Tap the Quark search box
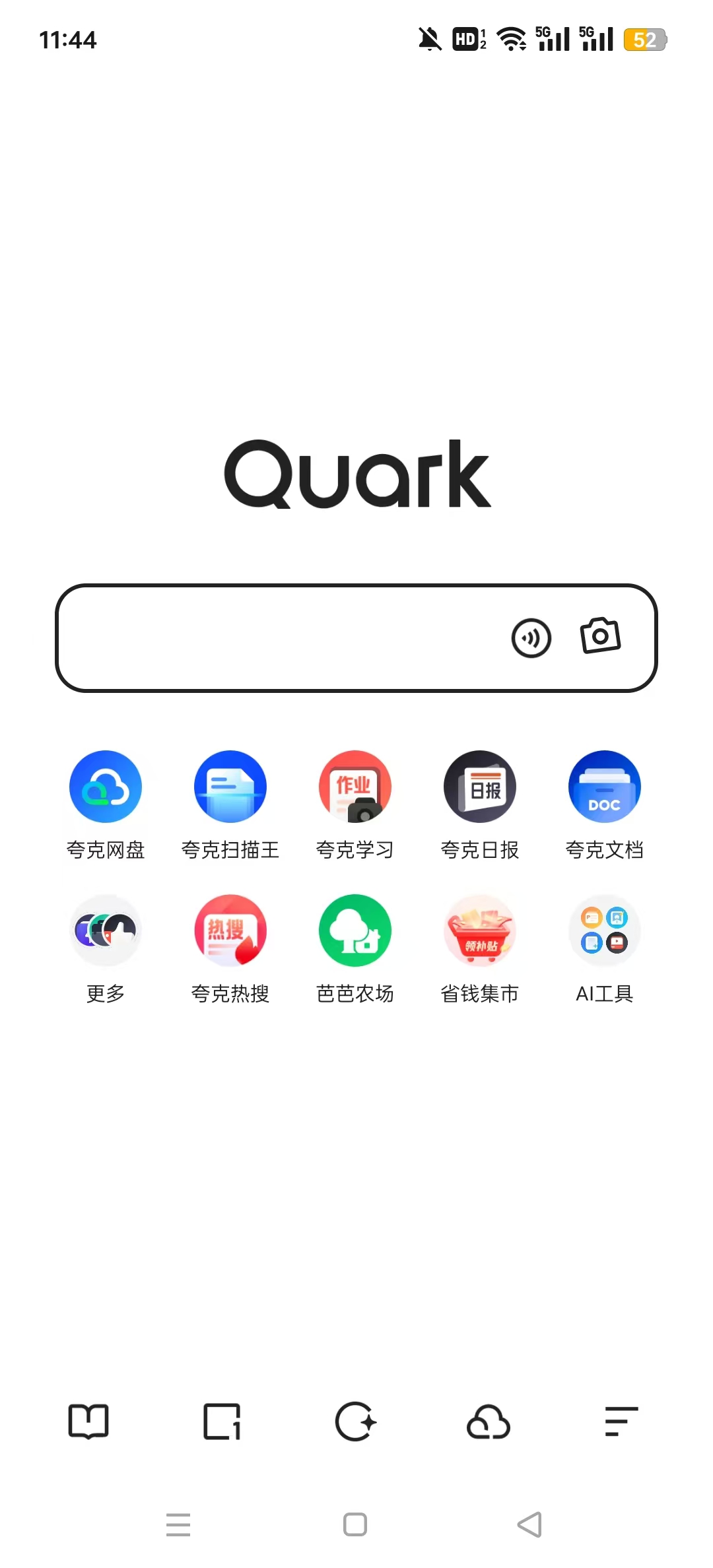 pyautogui.click(x=356, y=637)
